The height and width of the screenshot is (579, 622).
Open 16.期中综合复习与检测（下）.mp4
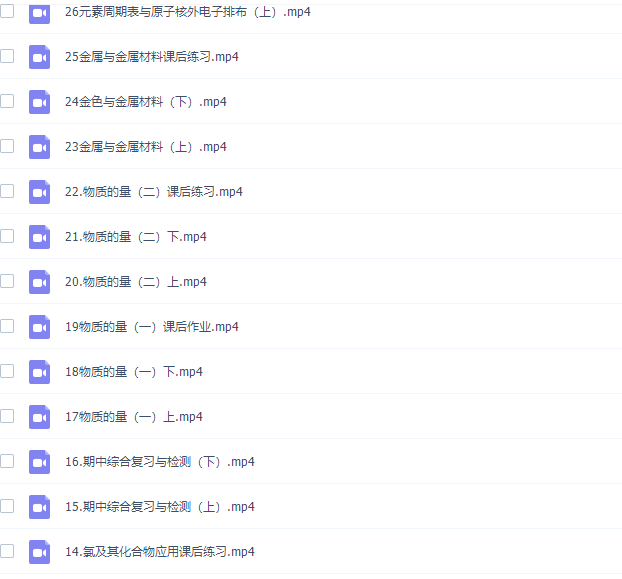click(x=159, y=462)
